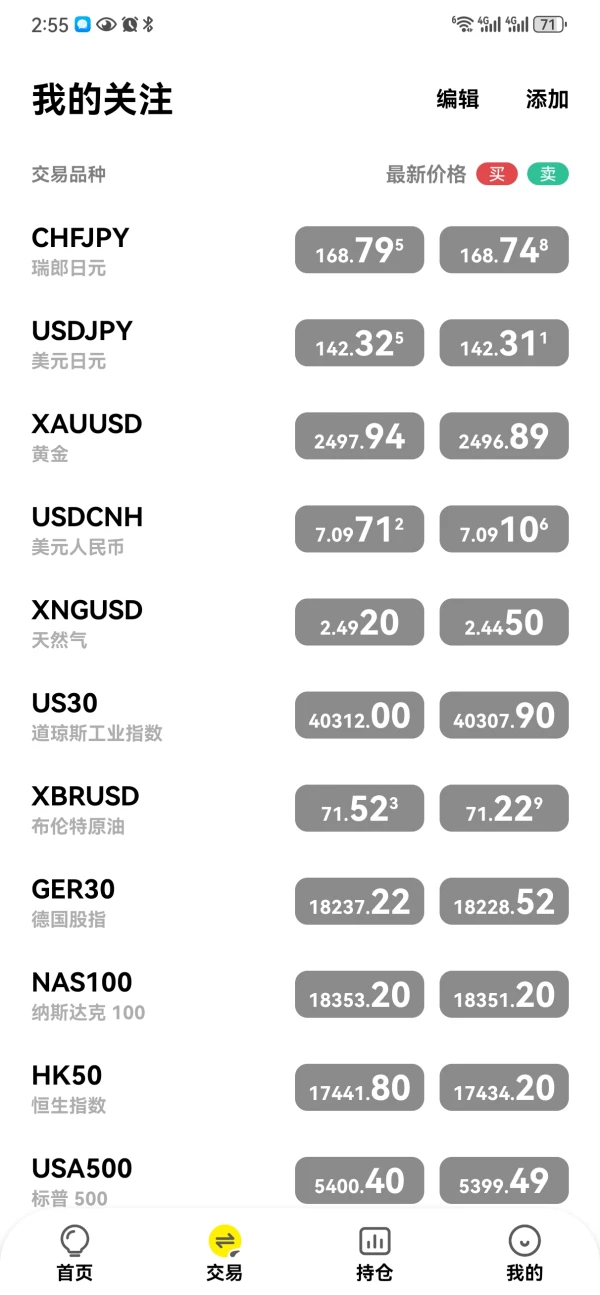The width and height of the screenshot is (600, 1295).
Task: Tap 编辑 to edit the watchlist
Action: point(458,99)
